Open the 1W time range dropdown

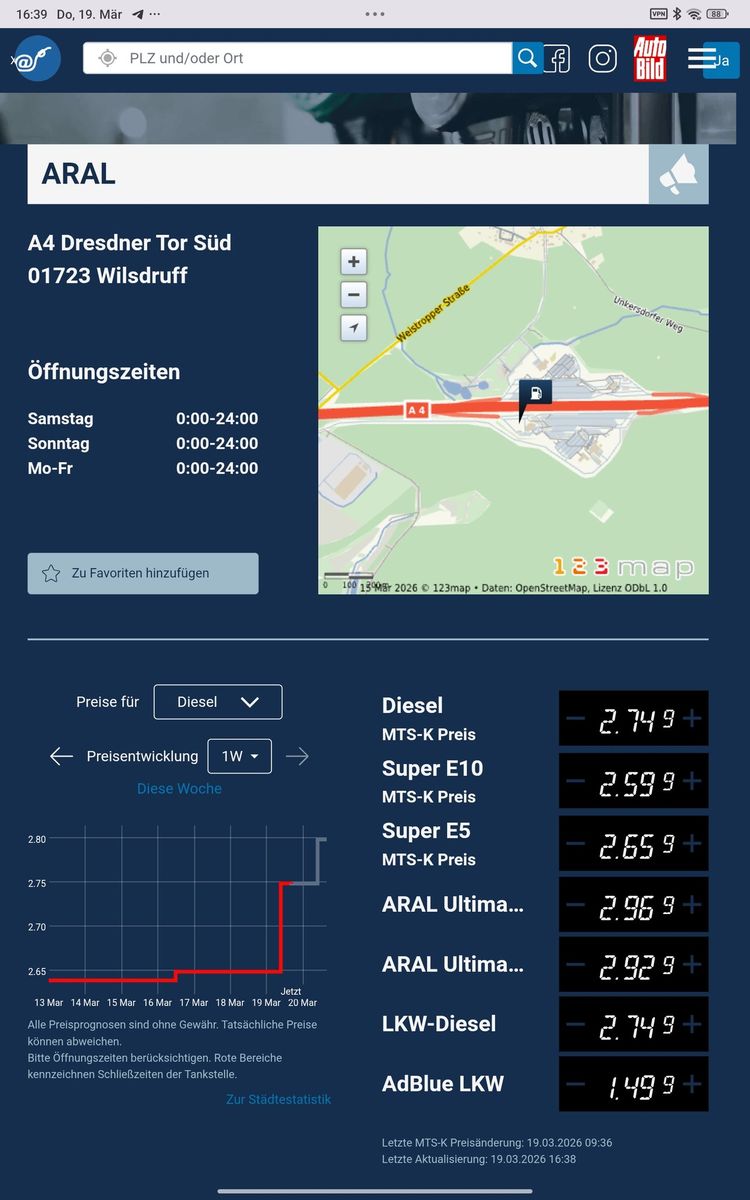tap(239, 757)
